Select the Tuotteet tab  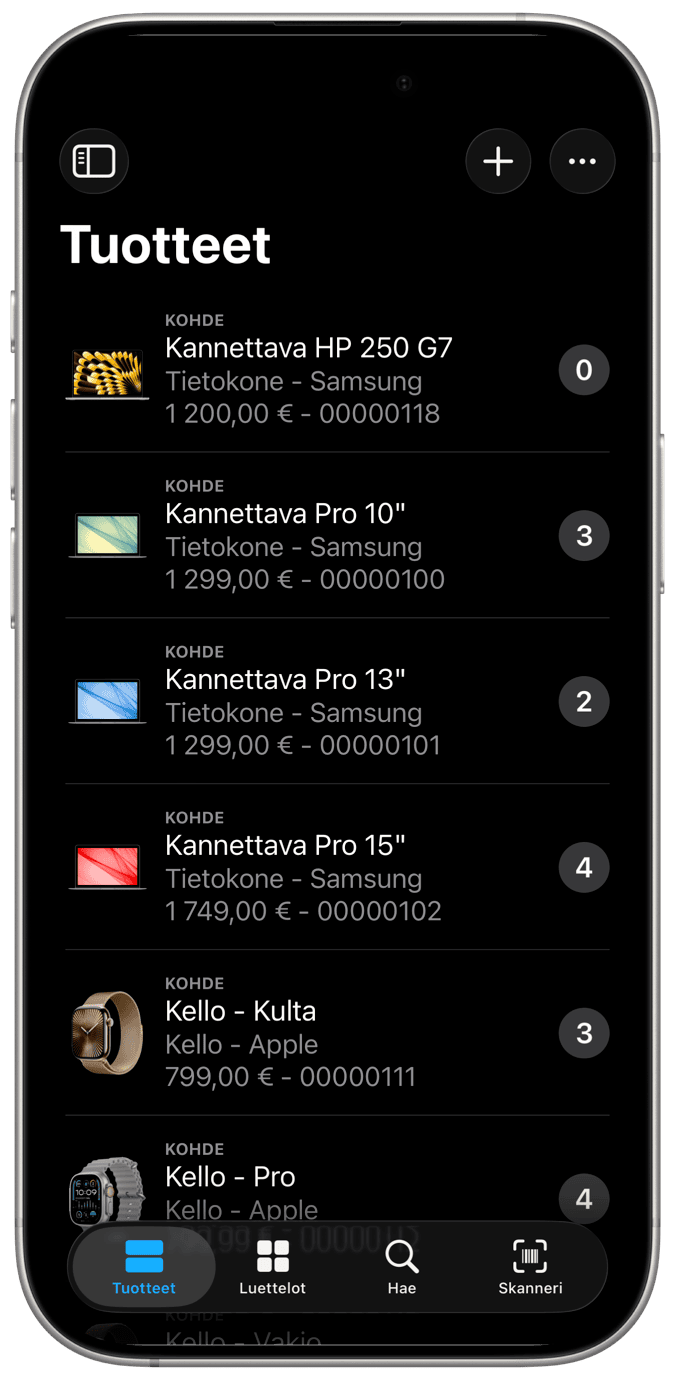(x=144, y=1267)
